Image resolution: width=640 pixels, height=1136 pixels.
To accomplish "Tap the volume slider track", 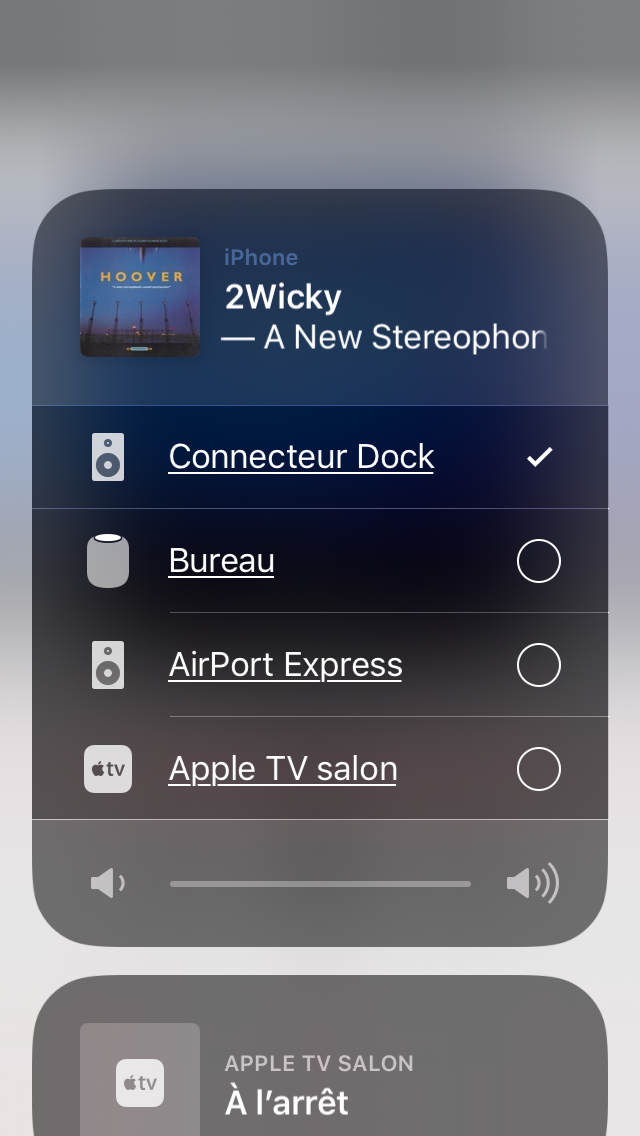I will (320, 884).
